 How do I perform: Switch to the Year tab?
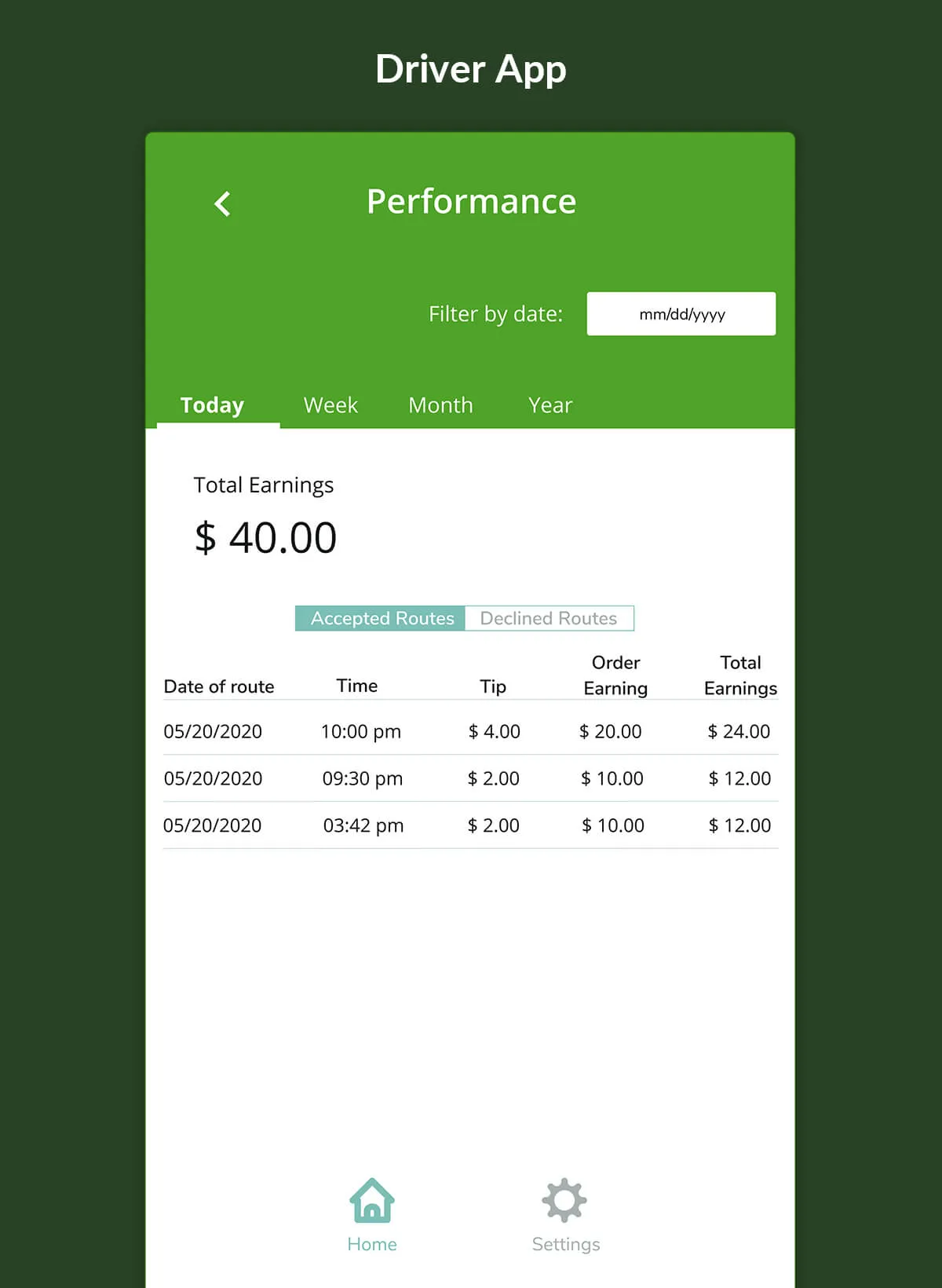[x=550, y=405]
